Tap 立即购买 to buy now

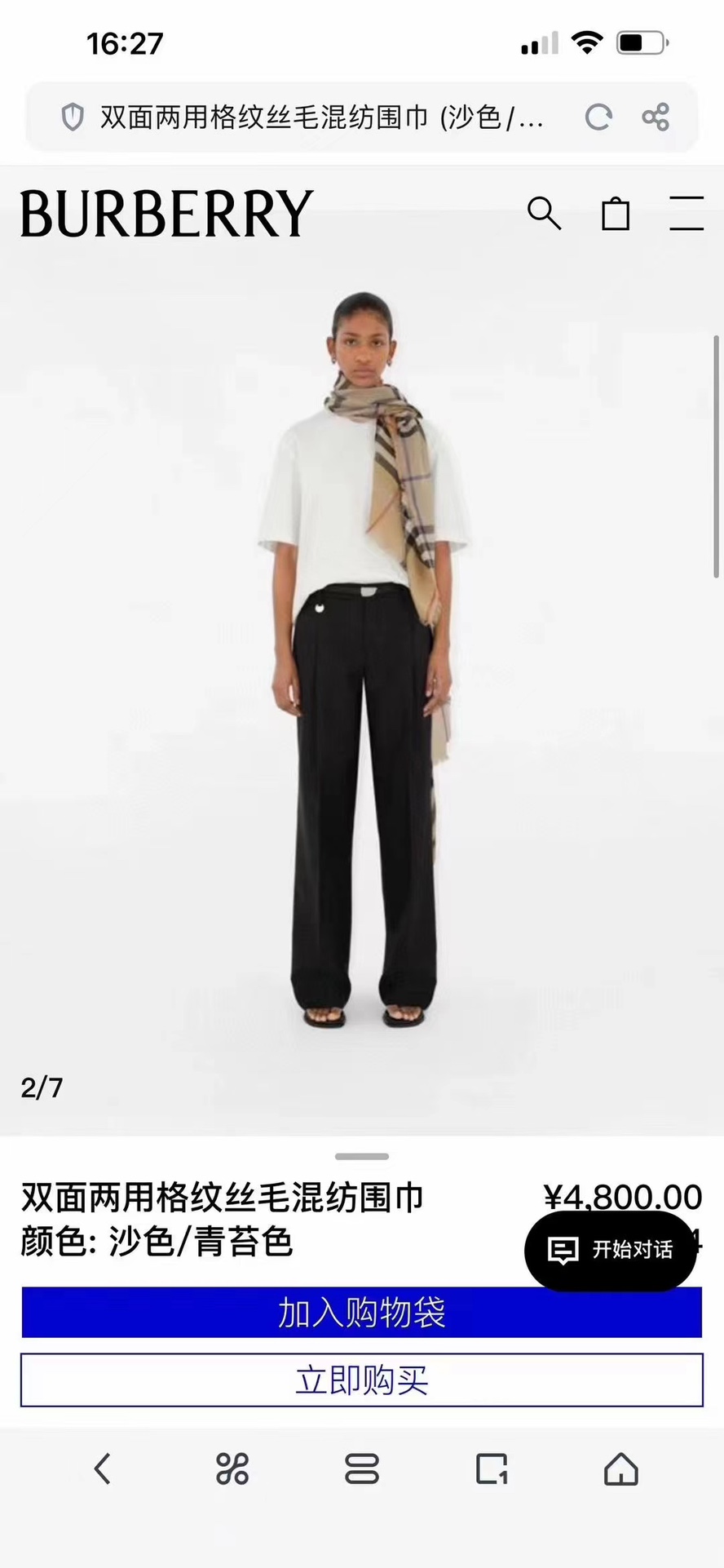[x=361, y=1380]
